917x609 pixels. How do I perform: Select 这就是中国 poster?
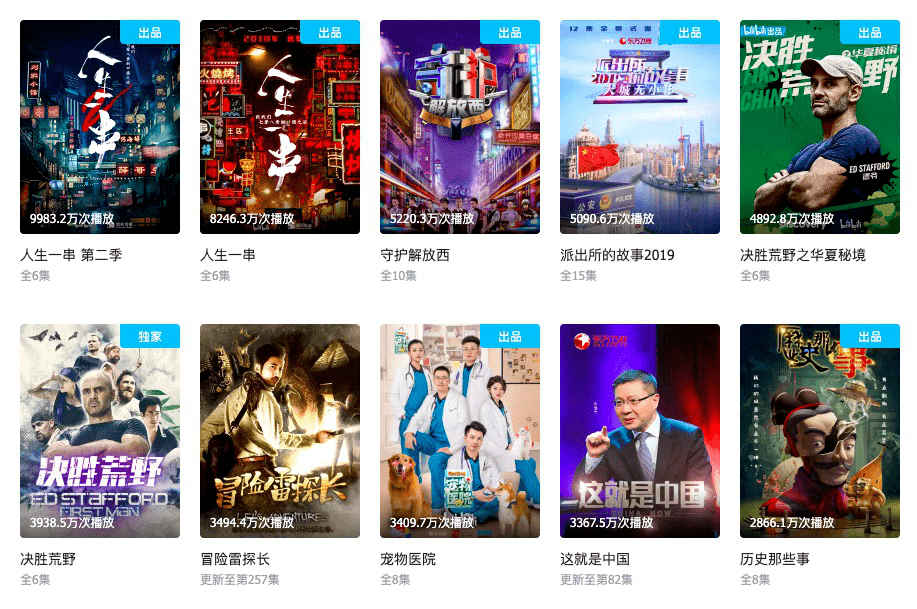[x=640, y=431]
